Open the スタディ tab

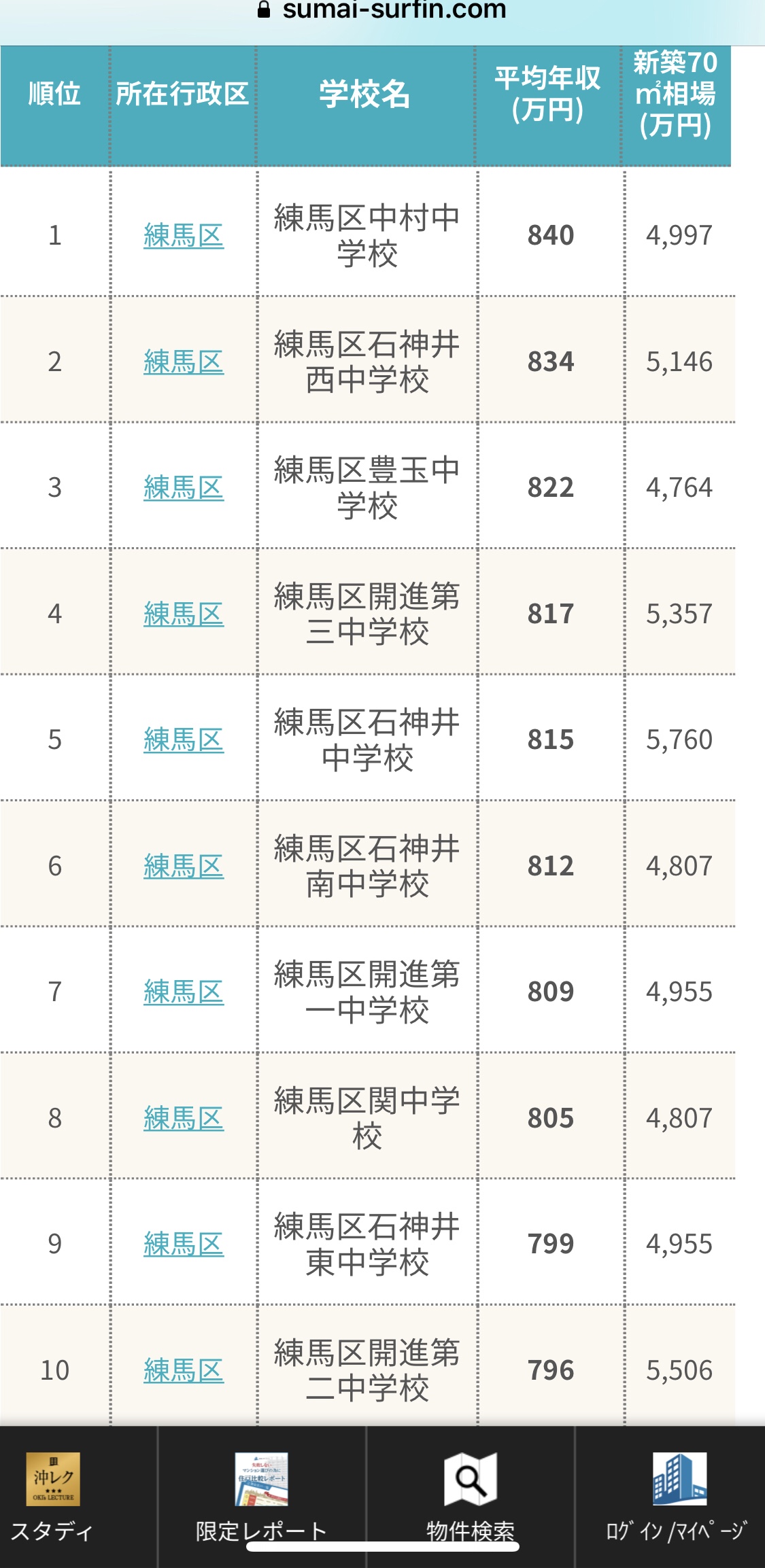[52, 1496]
